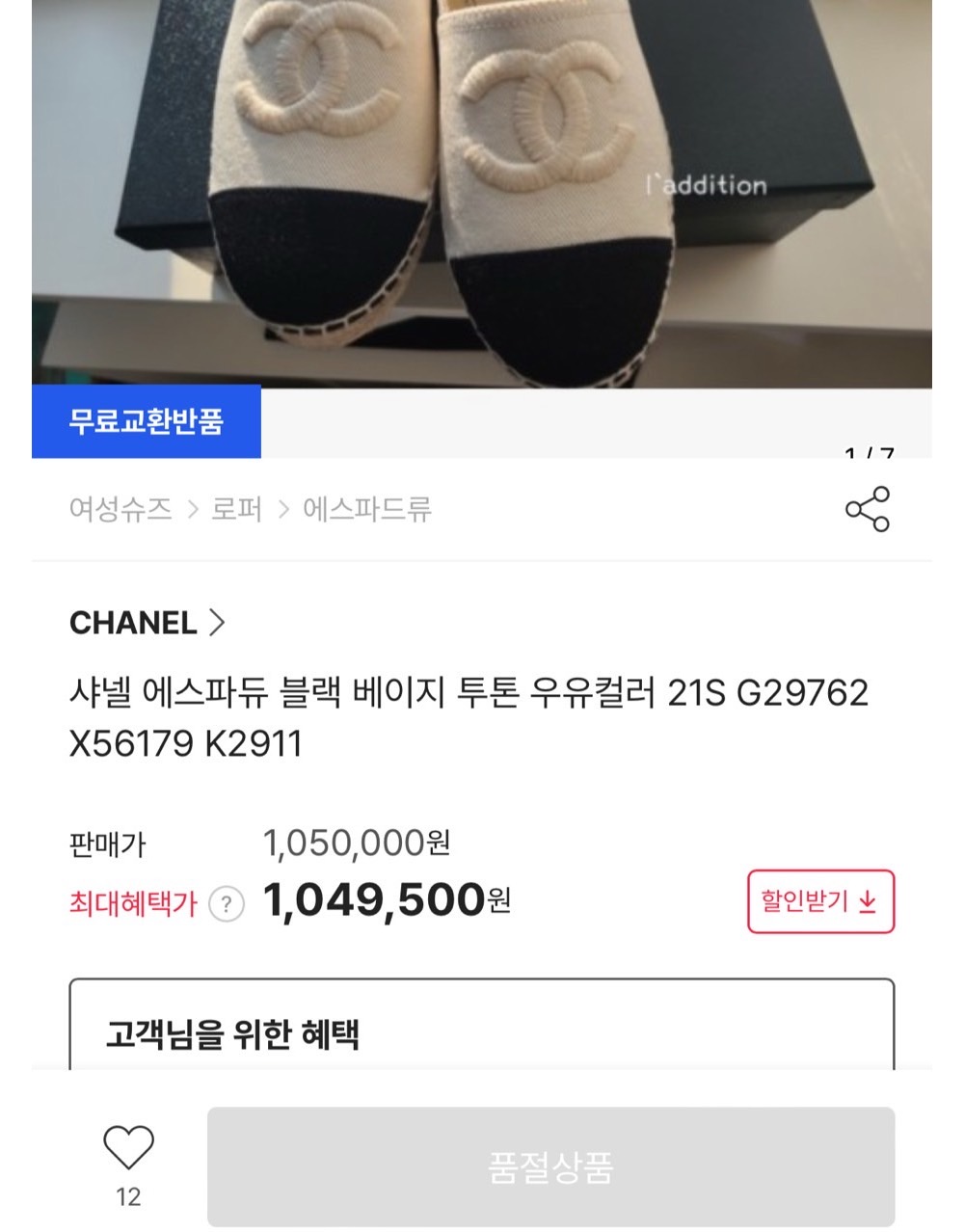Open the Chanel espadrille product photo
Screen dimensions: 964x1232
482,193
